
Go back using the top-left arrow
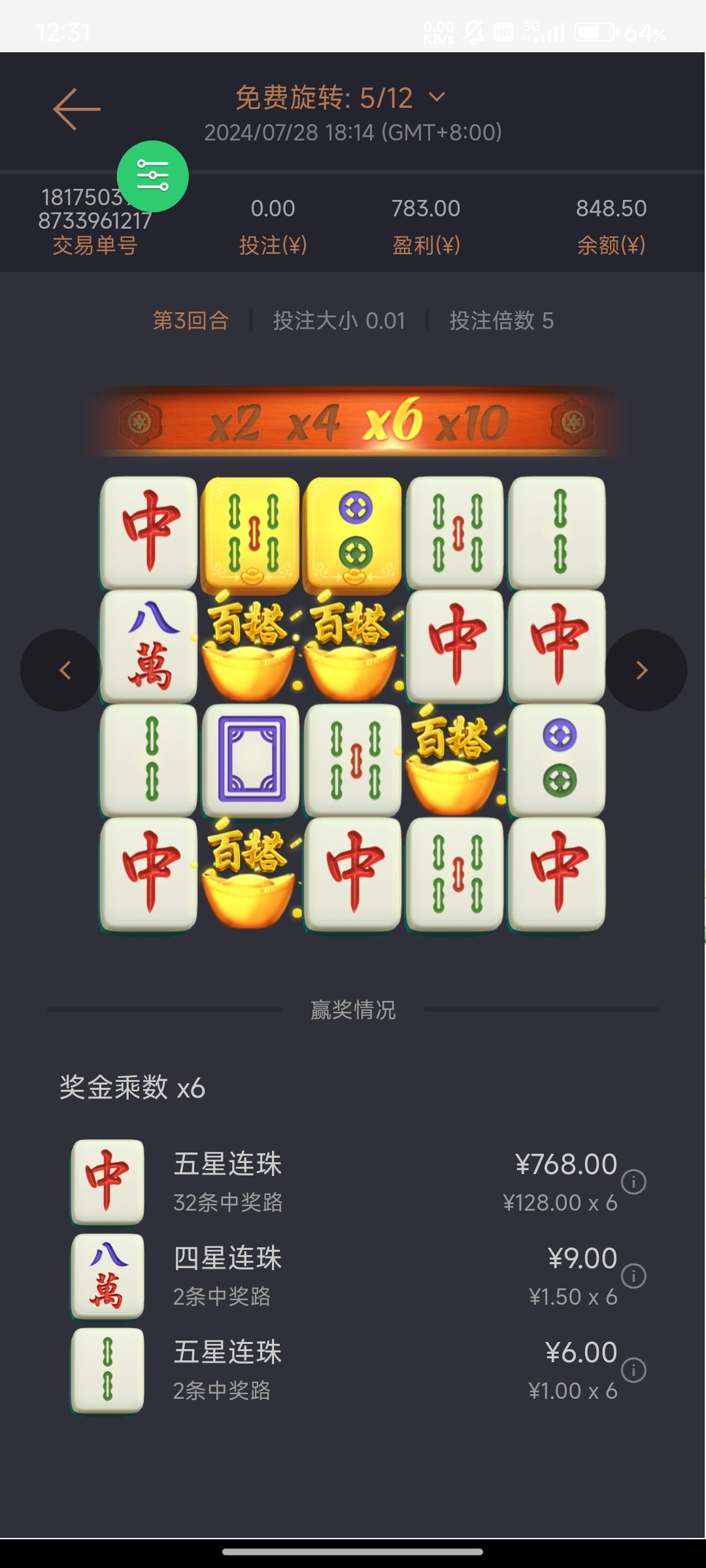pyautogui.click(x=76, y=109)
